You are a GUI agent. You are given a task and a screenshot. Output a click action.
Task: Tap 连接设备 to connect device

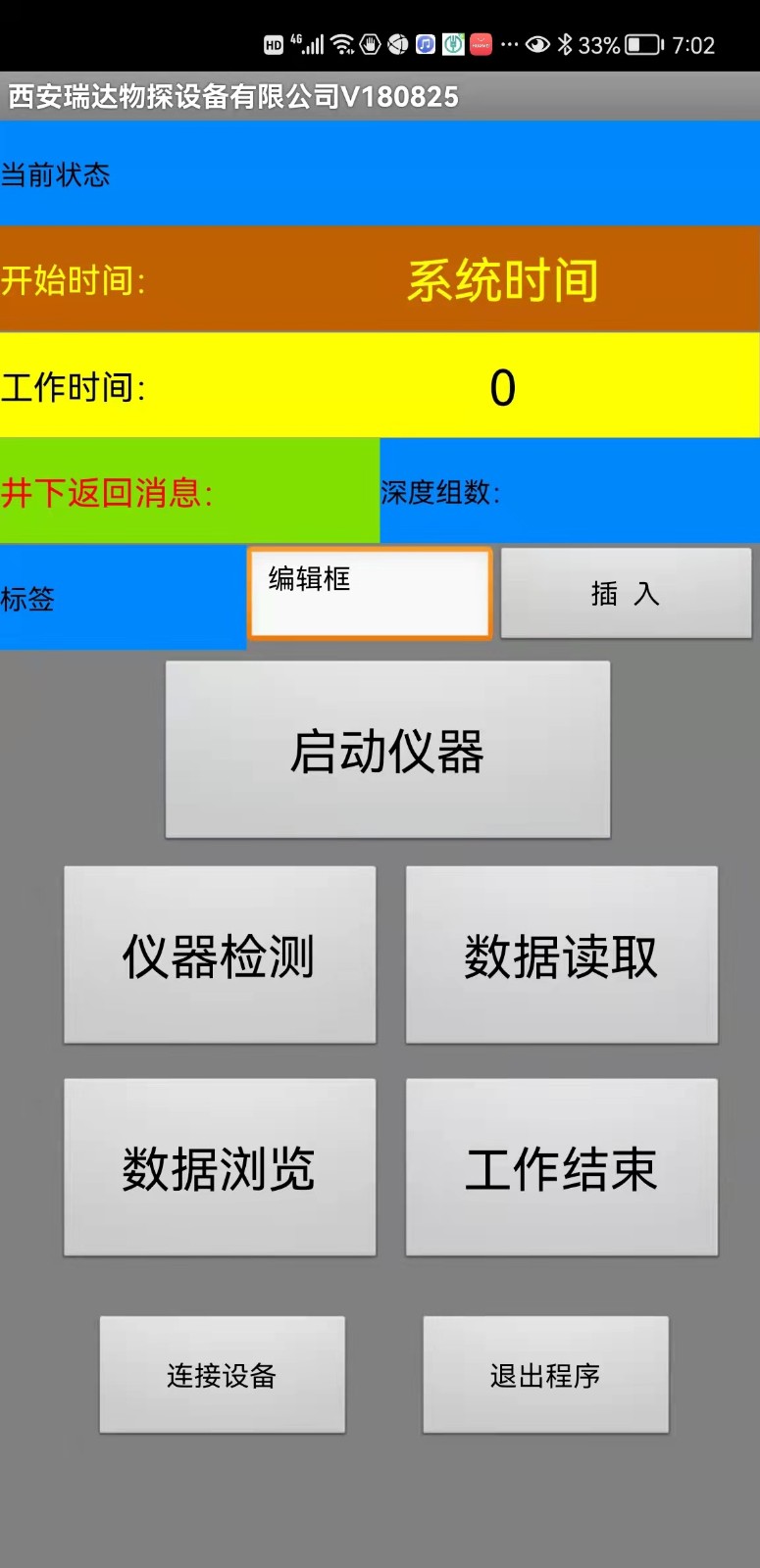pos(222,1375)
